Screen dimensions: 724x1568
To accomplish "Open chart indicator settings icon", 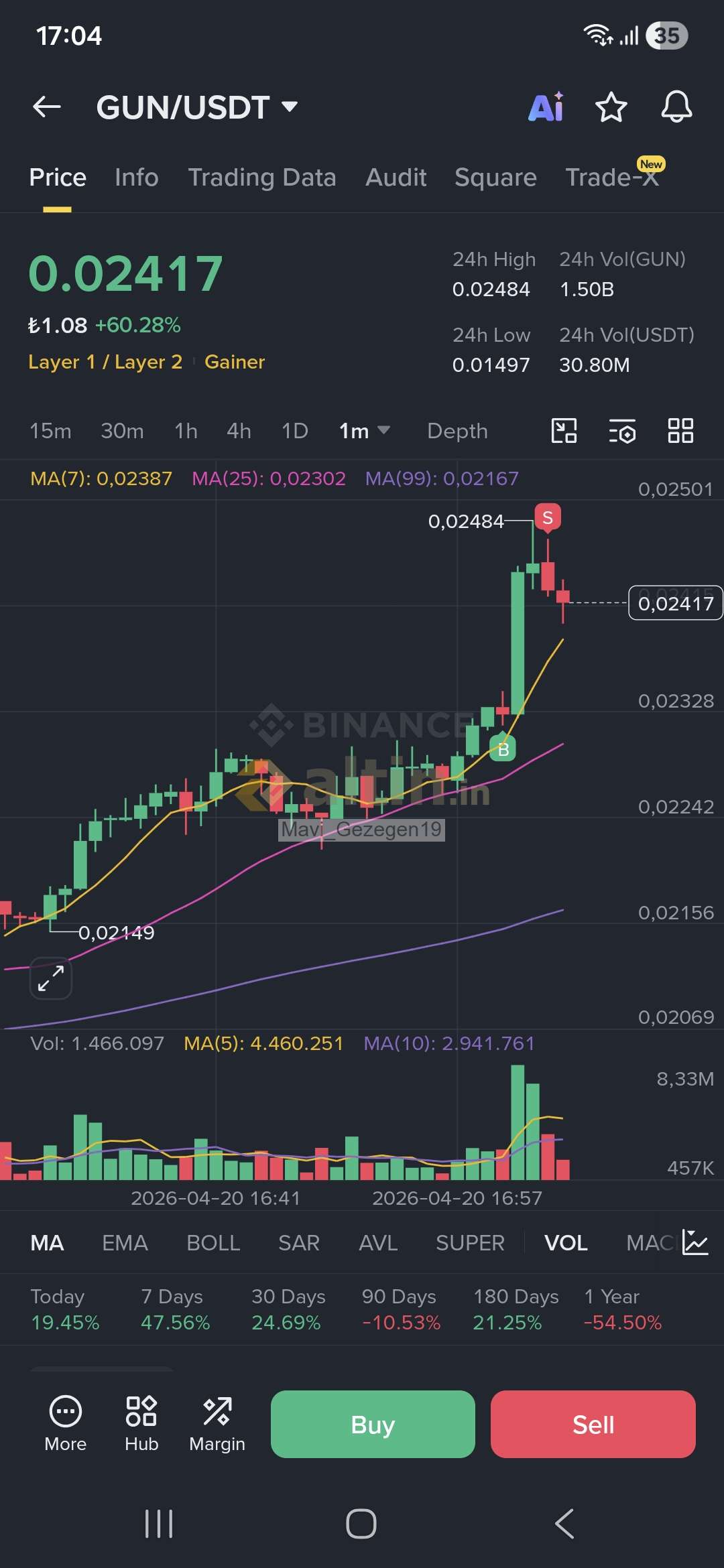I will [x=622, y=431].
